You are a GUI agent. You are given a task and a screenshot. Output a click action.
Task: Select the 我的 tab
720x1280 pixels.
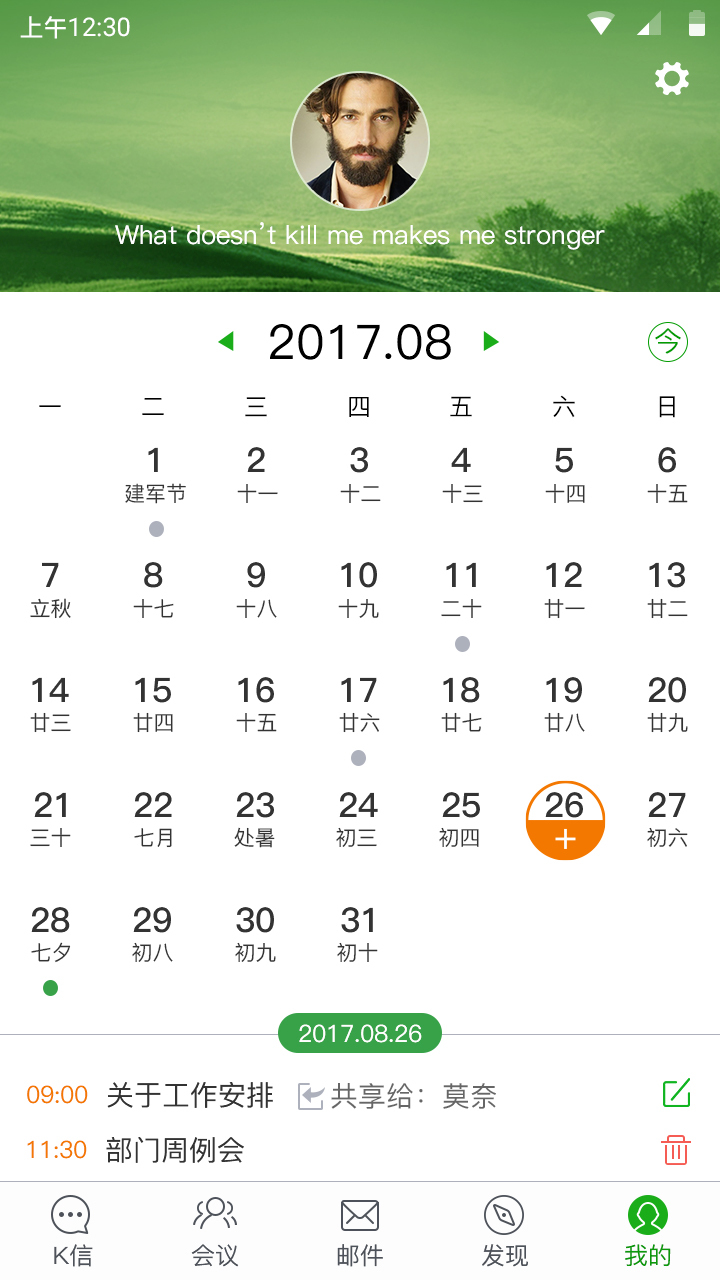point(647,1232)
